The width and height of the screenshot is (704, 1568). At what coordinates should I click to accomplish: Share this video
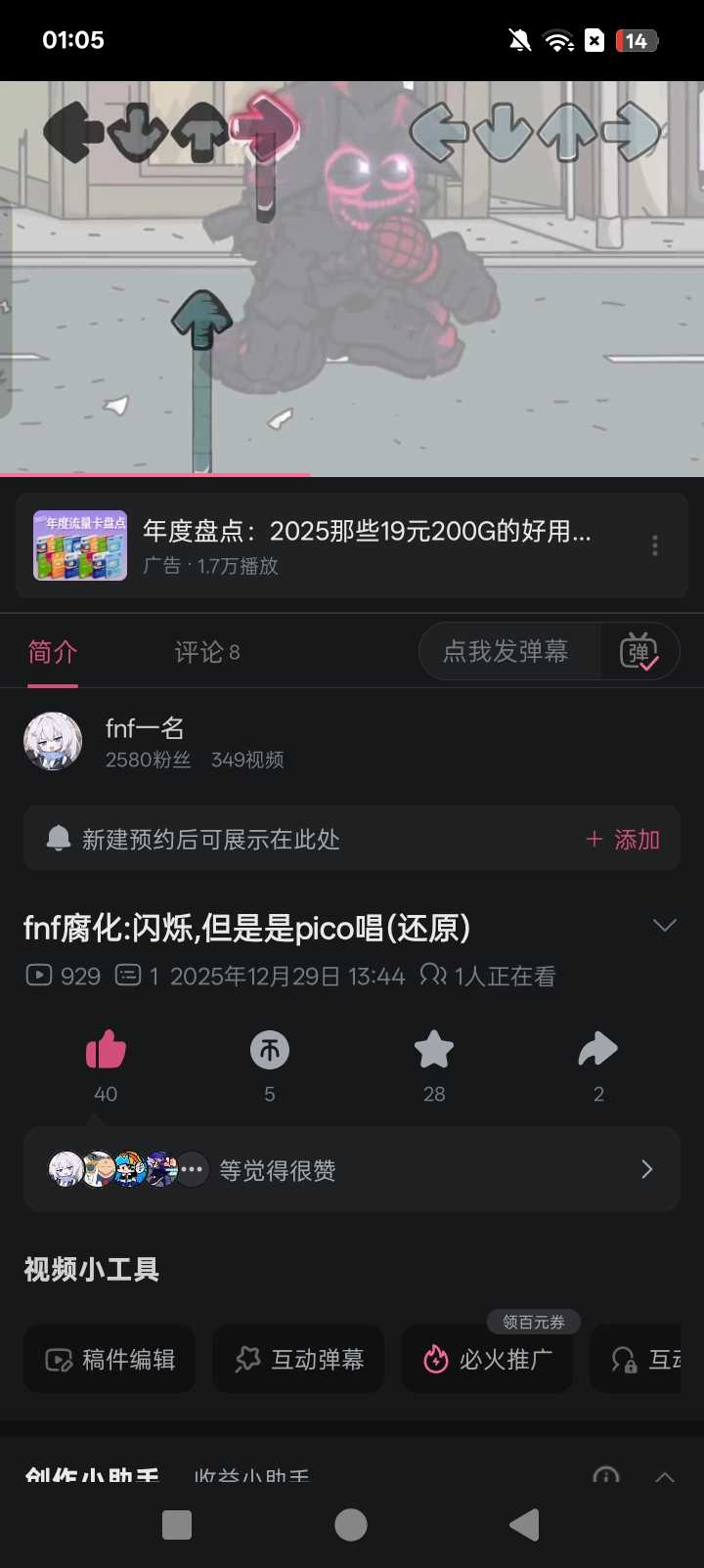pos(598,1052)
